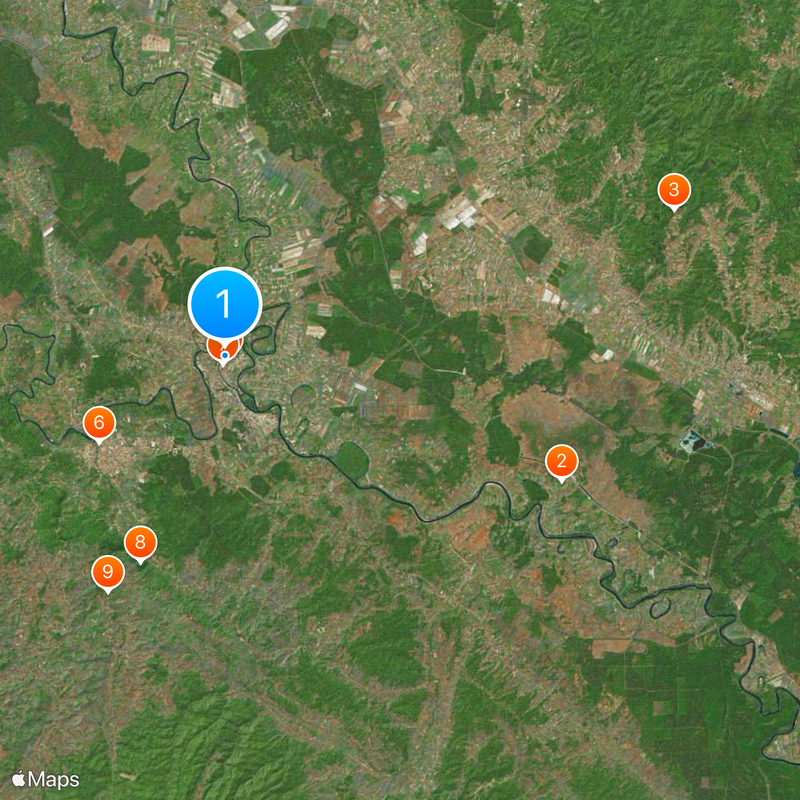Select the blue map pin numbered 1
Screen dimensions: 800x800
tap(225, 303)
